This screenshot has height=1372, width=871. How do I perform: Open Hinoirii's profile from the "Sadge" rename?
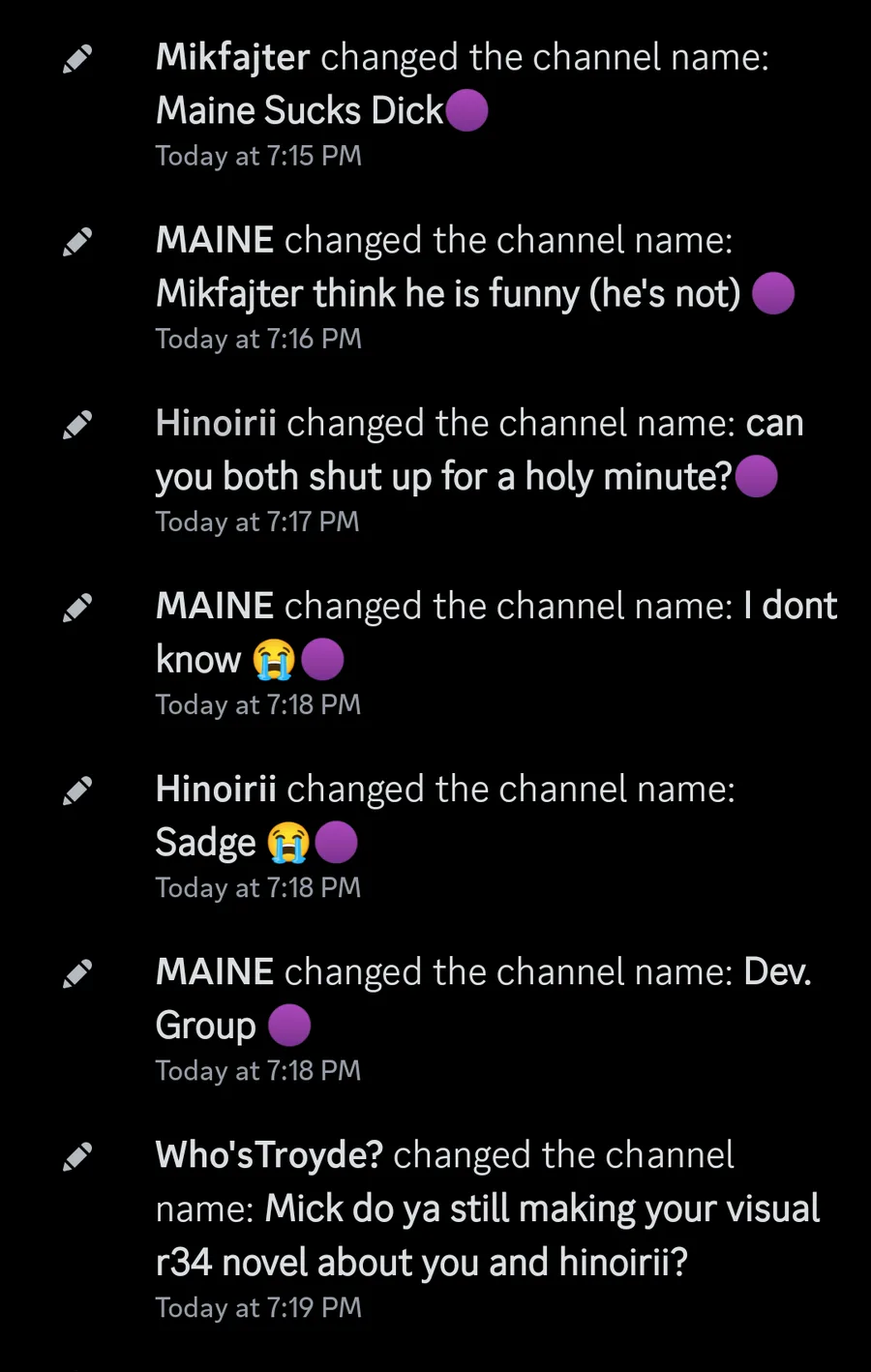point(216,789)
